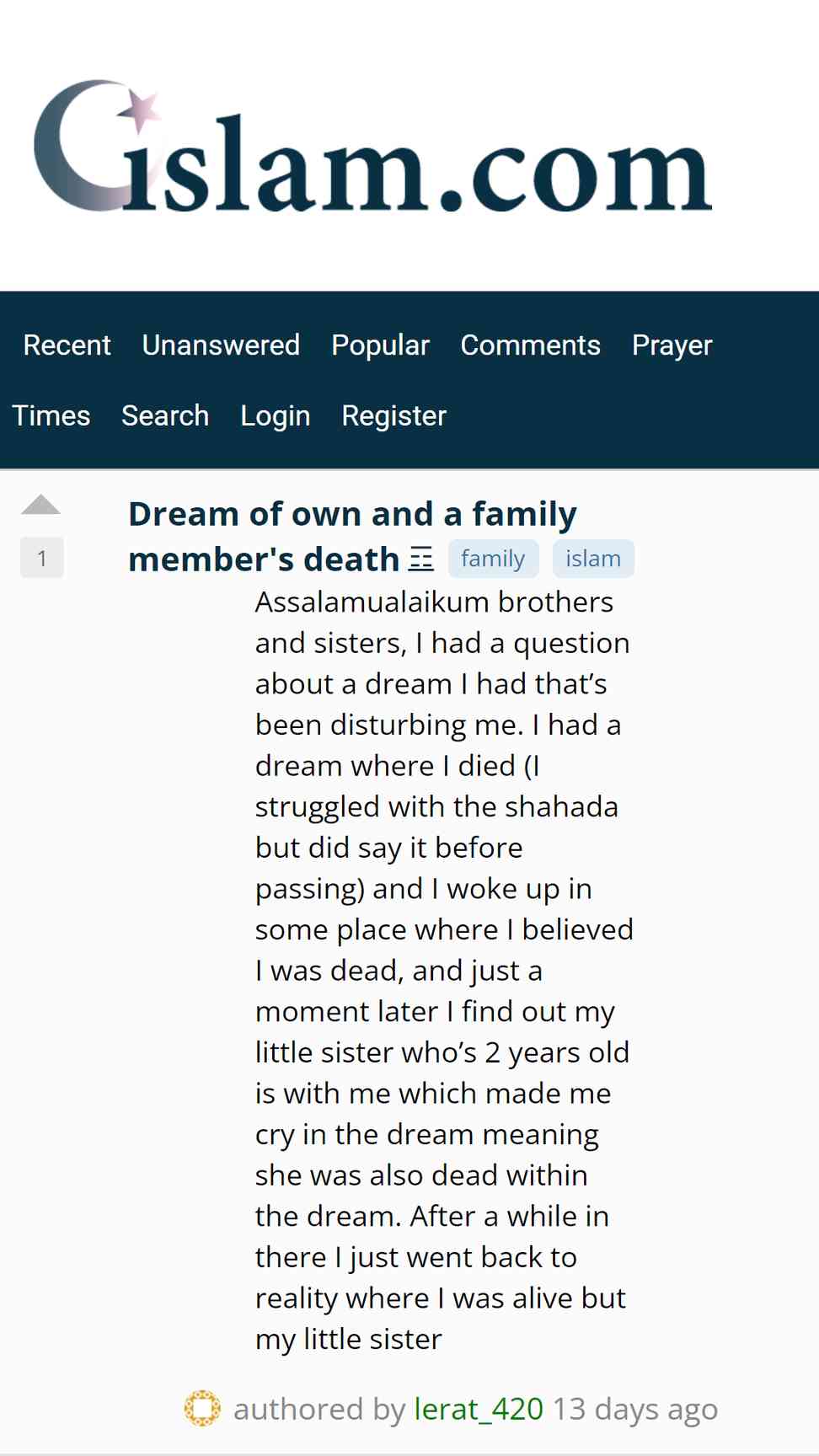The image size is (819, 1456).
Task: Select the family tag
Action: tap(493, 559)
